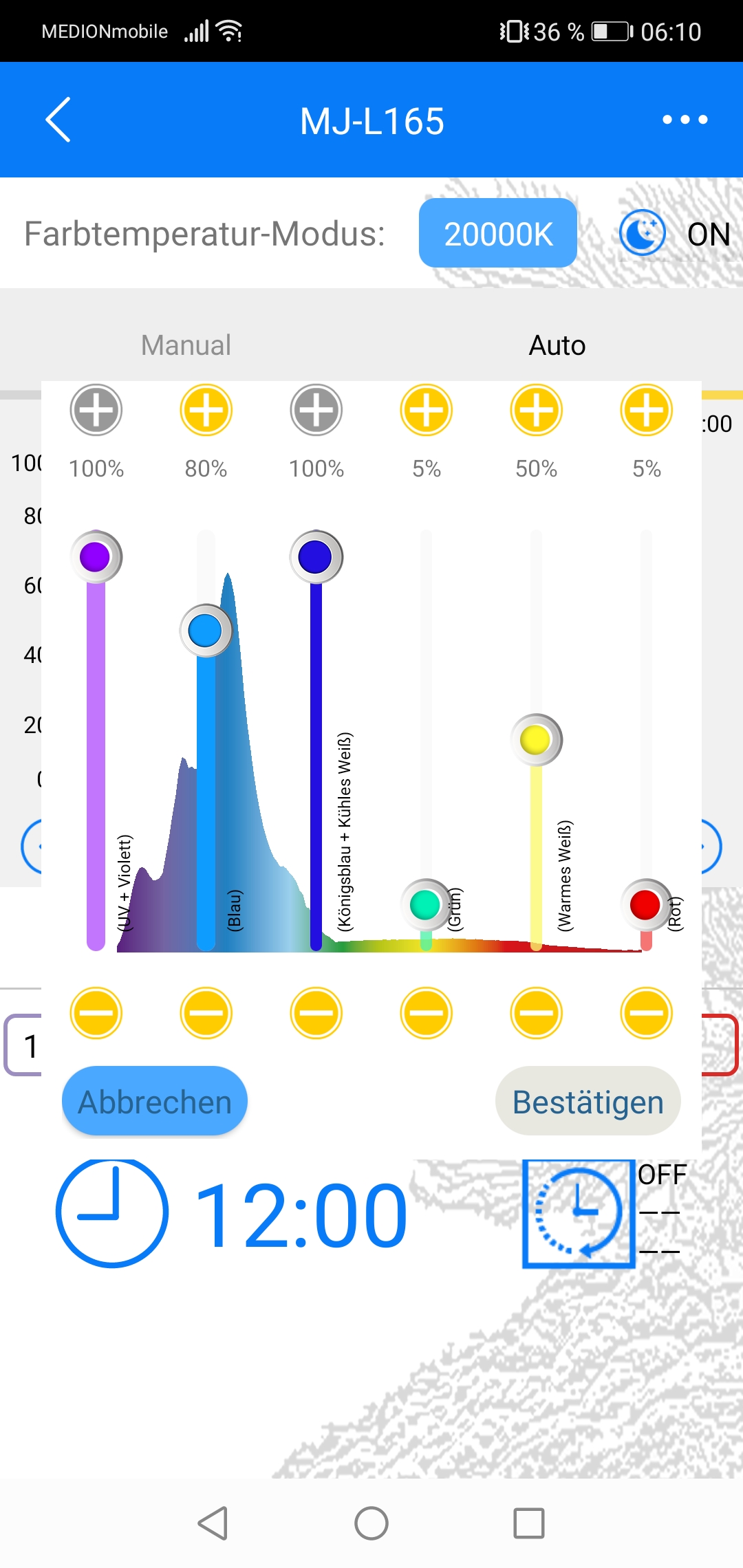This screenshot has width=743, height=1568.
Task: Increase the Warmes Weiß channel at 50%
Action: click(536, 411)
